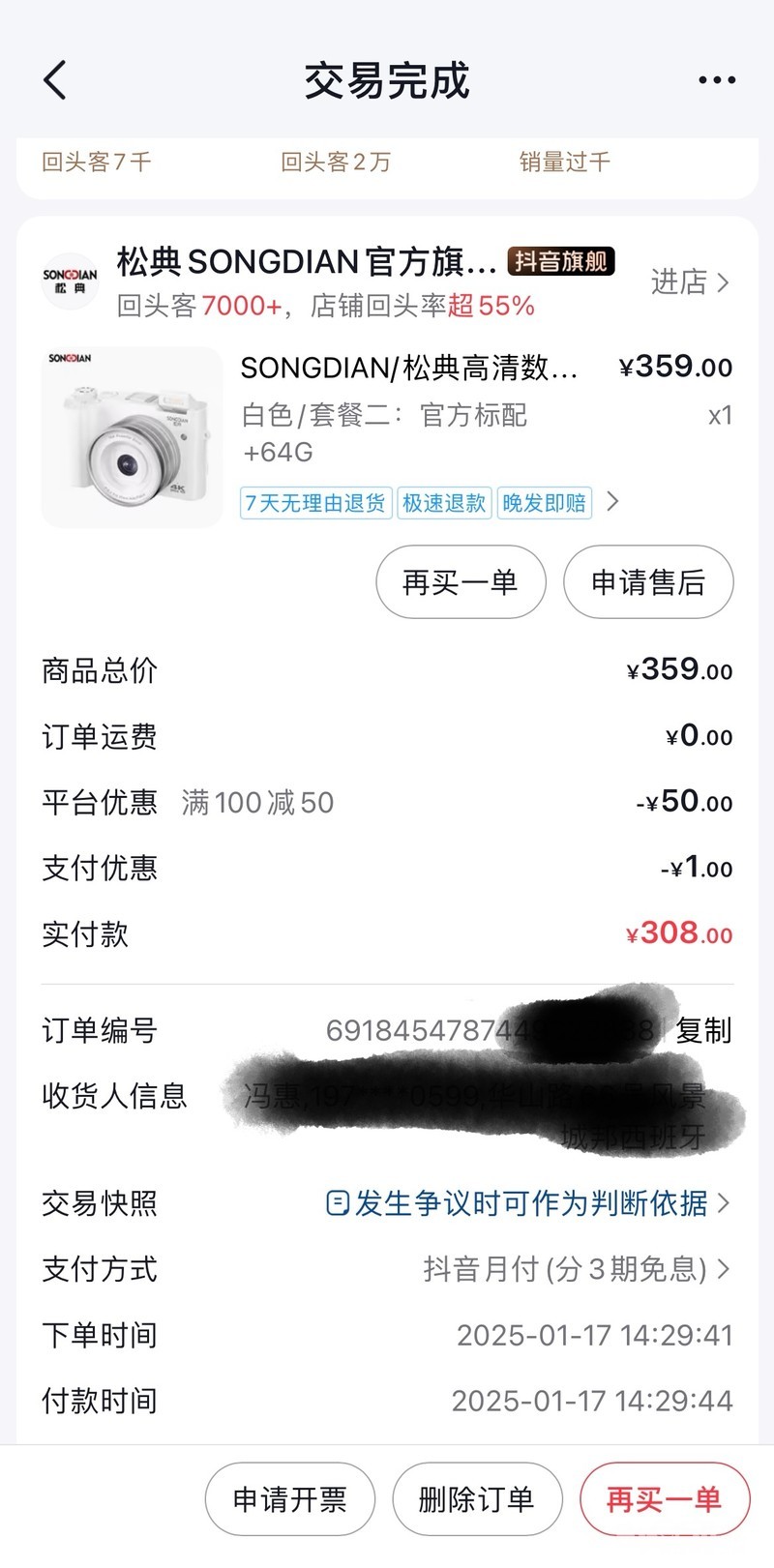Image resolution: width=774 pixels, height=1568 pixels.
Task: Request after-sales service via 申请售后
Action: (648, 582)
